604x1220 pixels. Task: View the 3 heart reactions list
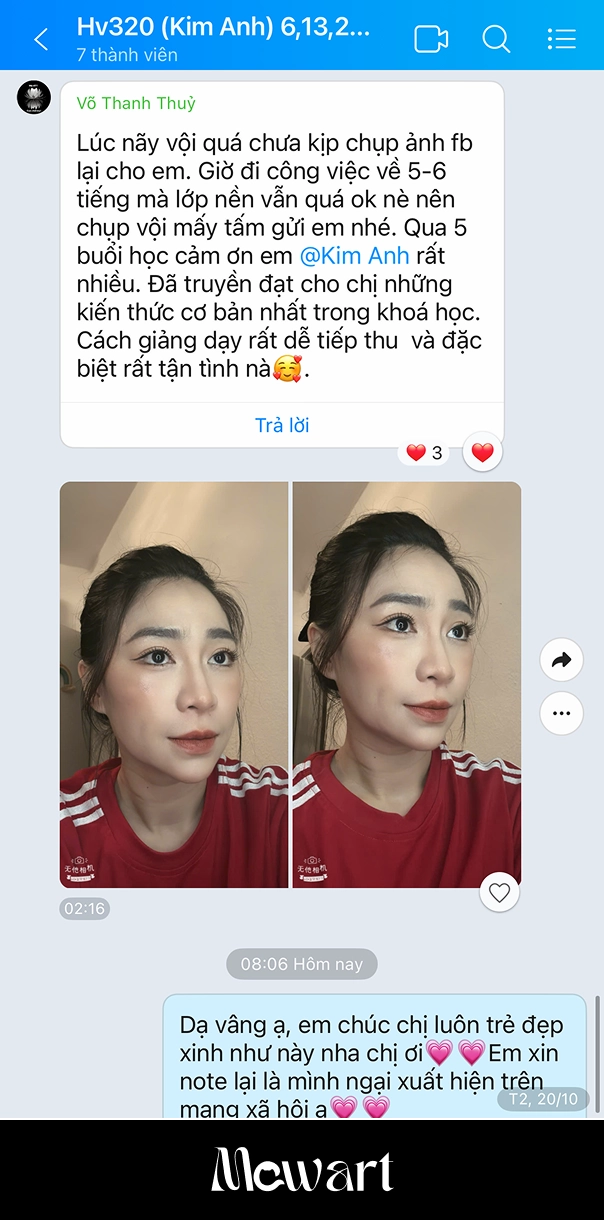[424, 453]
